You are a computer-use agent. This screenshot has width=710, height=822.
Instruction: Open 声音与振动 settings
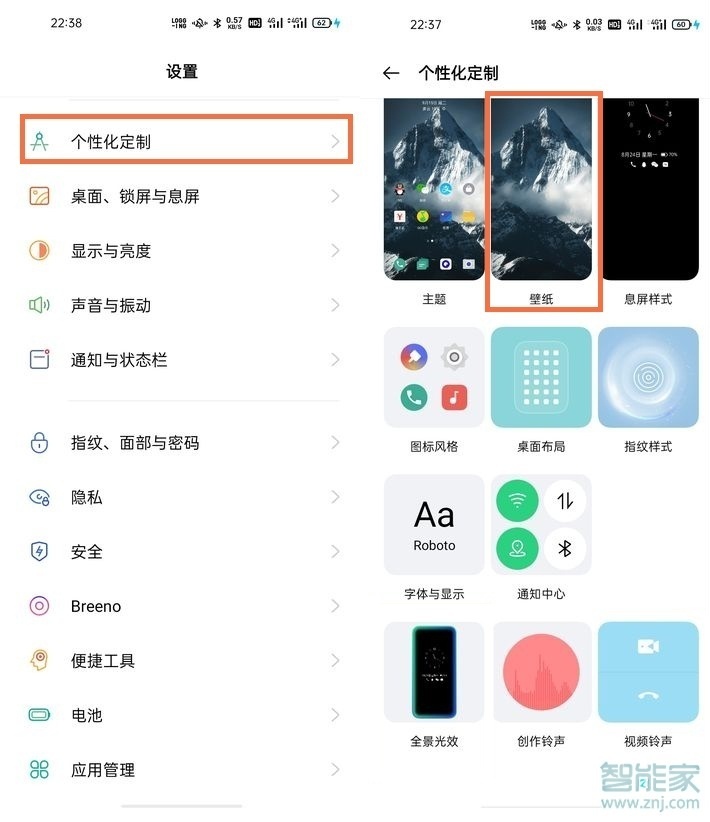pos(185,305)
